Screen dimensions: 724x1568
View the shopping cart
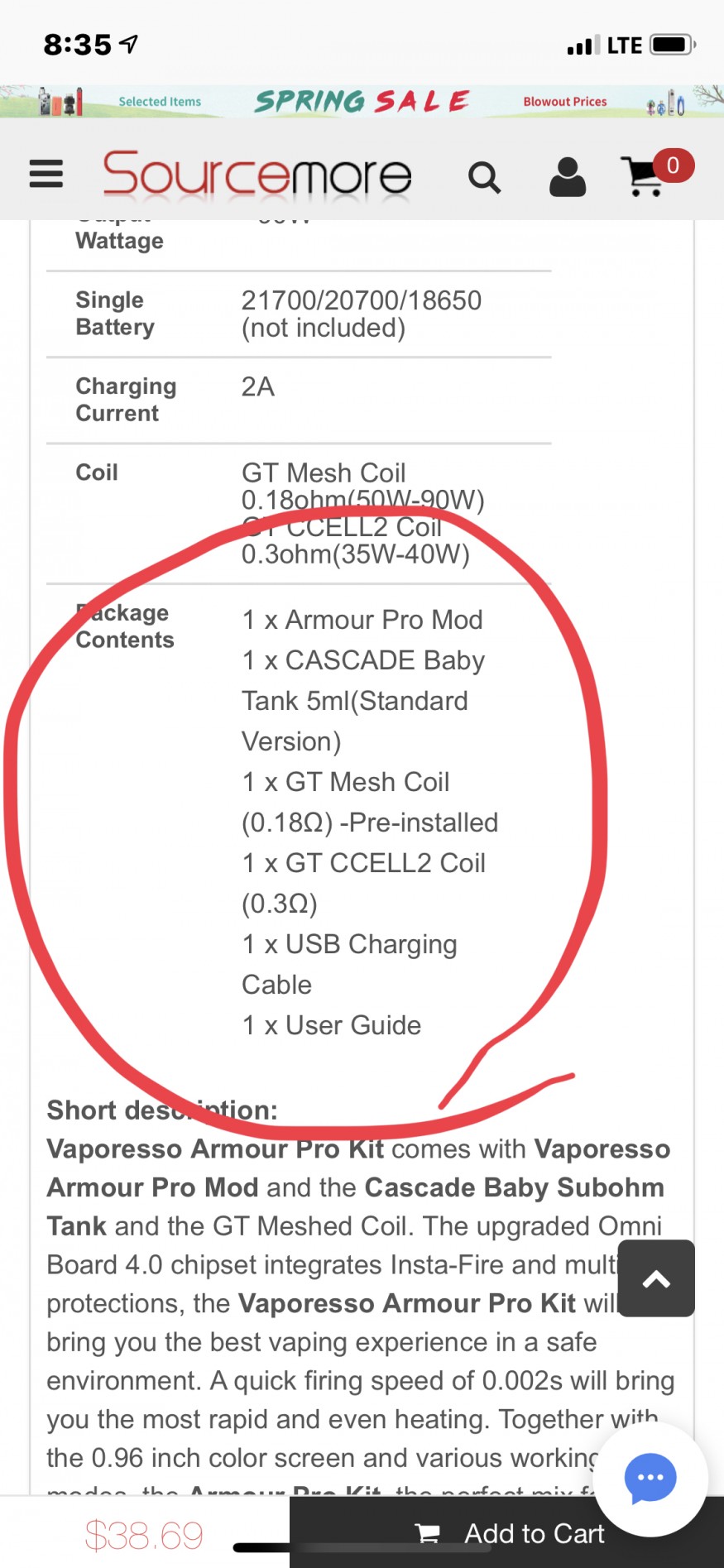[x=656, y=172]
